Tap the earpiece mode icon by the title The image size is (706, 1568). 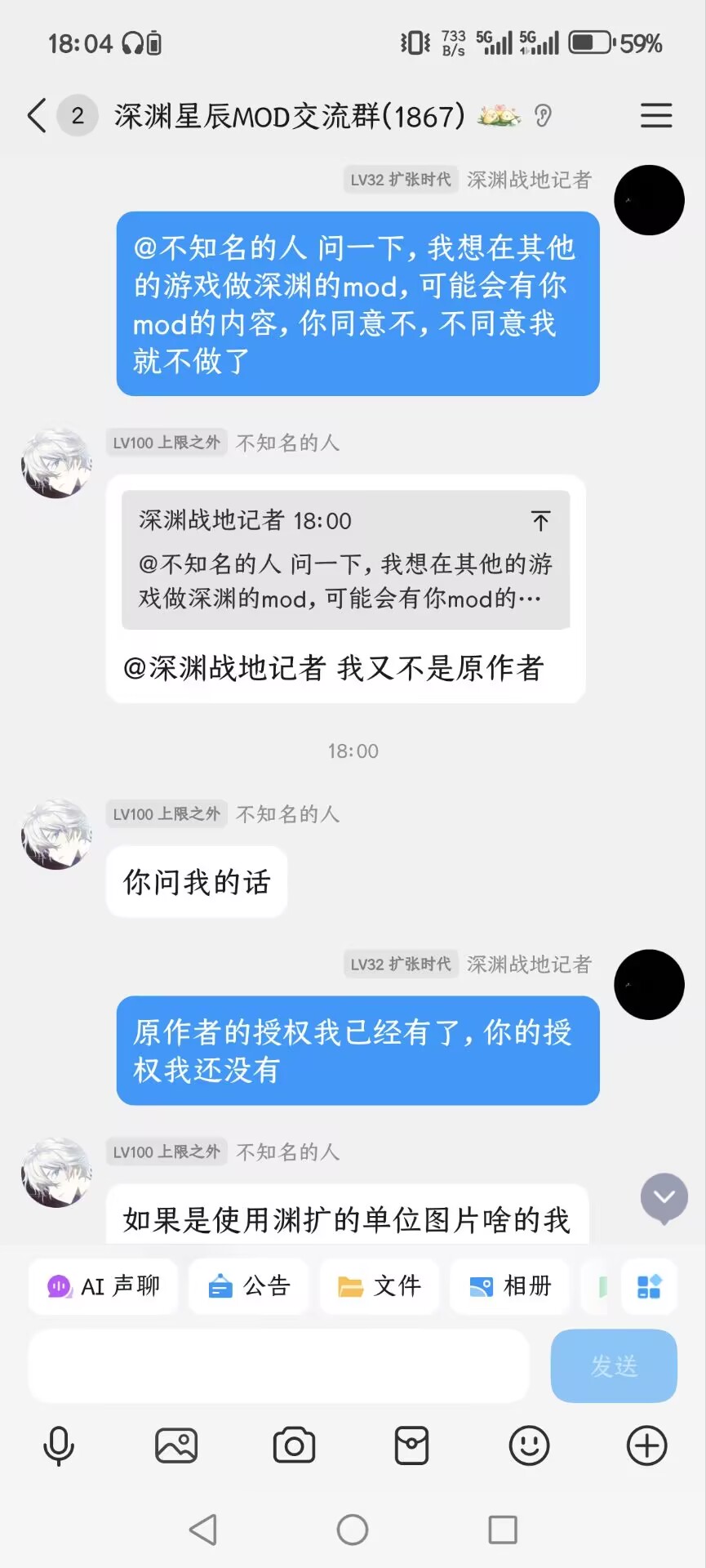(x=543, y=116)
